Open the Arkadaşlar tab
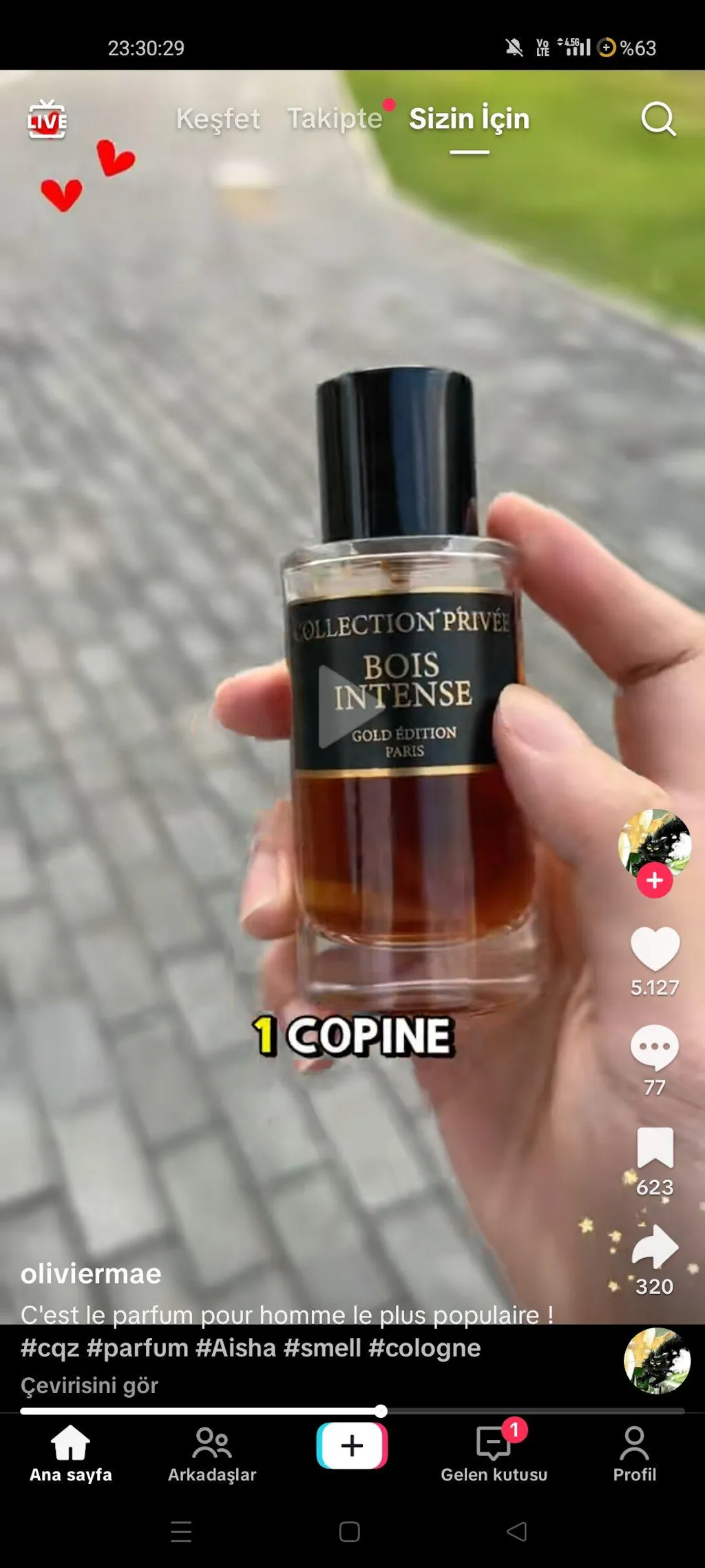Viewport: 705px width, 1568px height. [212, 1454]
